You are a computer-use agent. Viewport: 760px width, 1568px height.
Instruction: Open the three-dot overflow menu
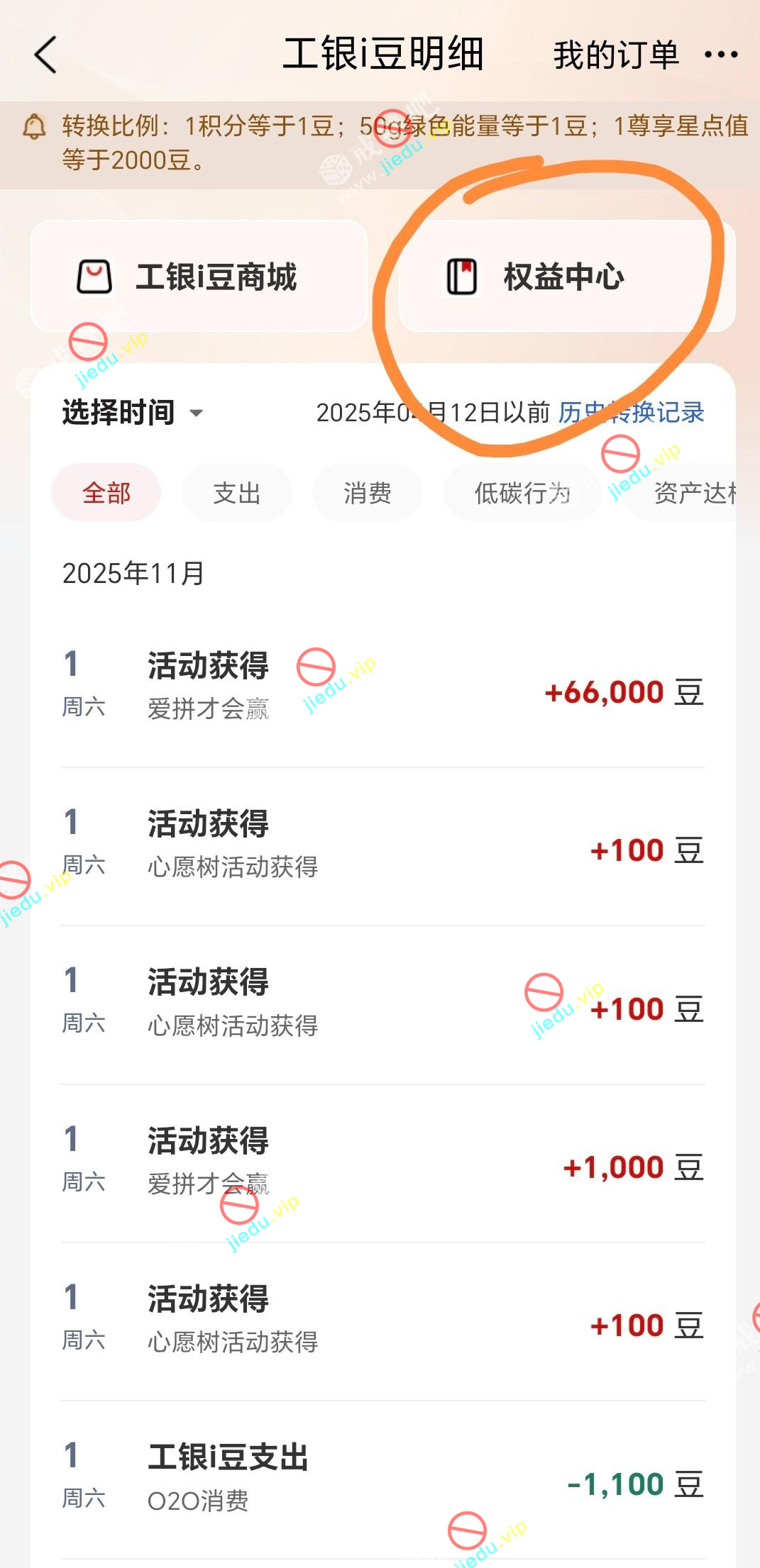coord(721,55)
